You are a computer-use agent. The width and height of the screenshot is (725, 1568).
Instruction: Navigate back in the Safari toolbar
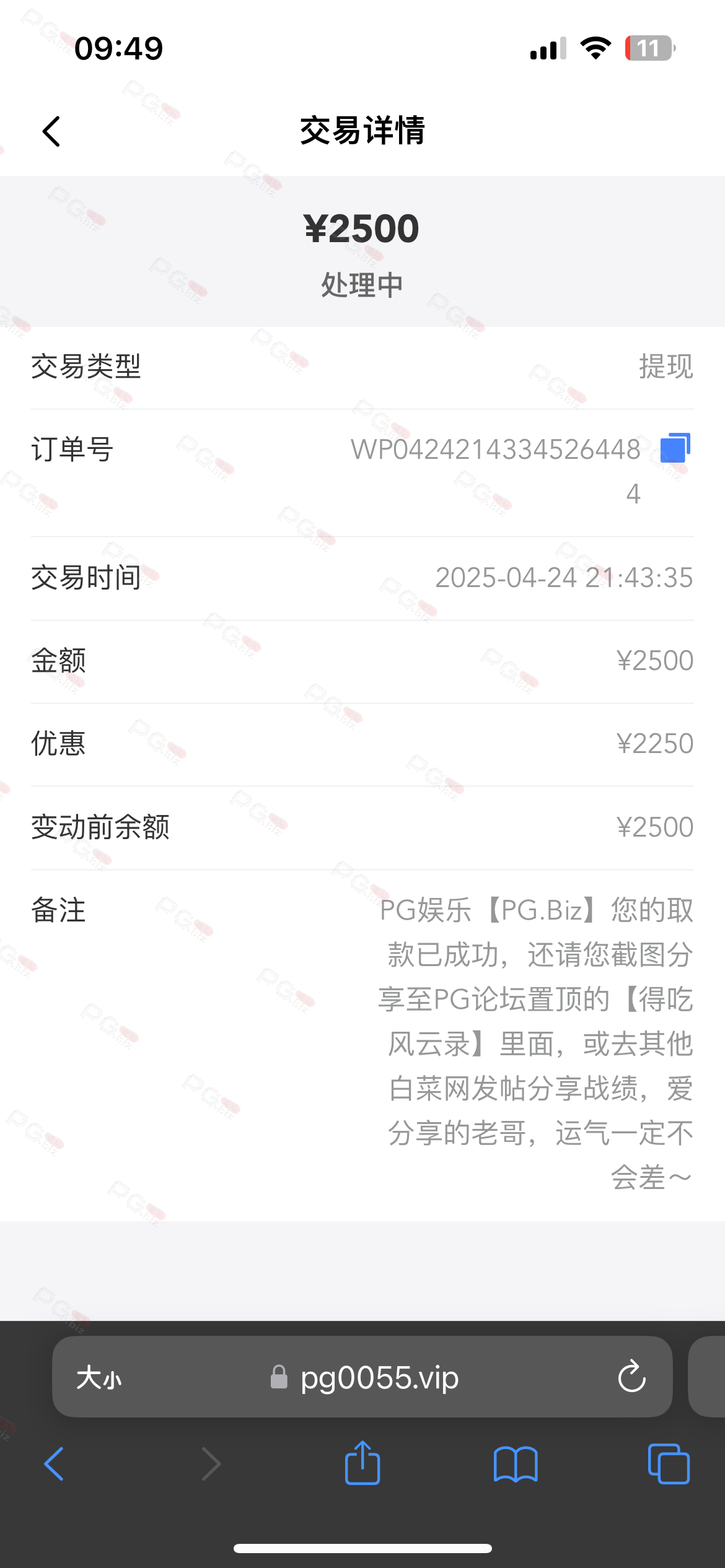pos(54,1464)
